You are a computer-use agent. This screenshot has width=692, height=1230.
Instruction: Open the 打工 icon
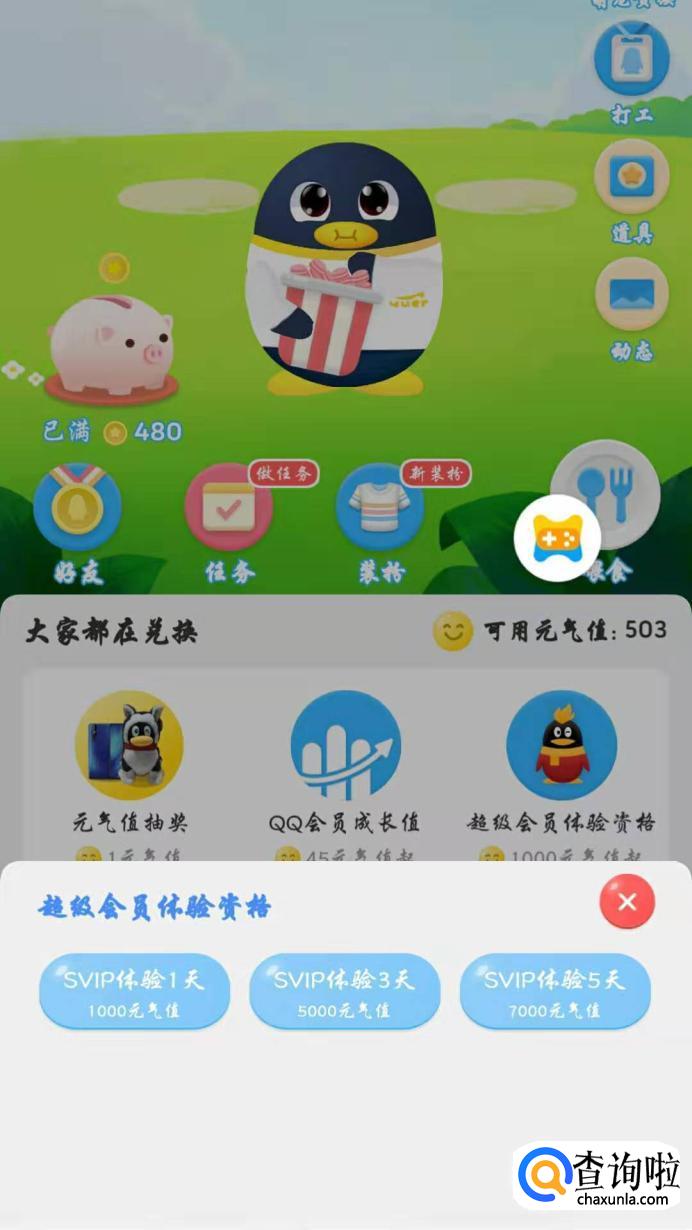631,60
